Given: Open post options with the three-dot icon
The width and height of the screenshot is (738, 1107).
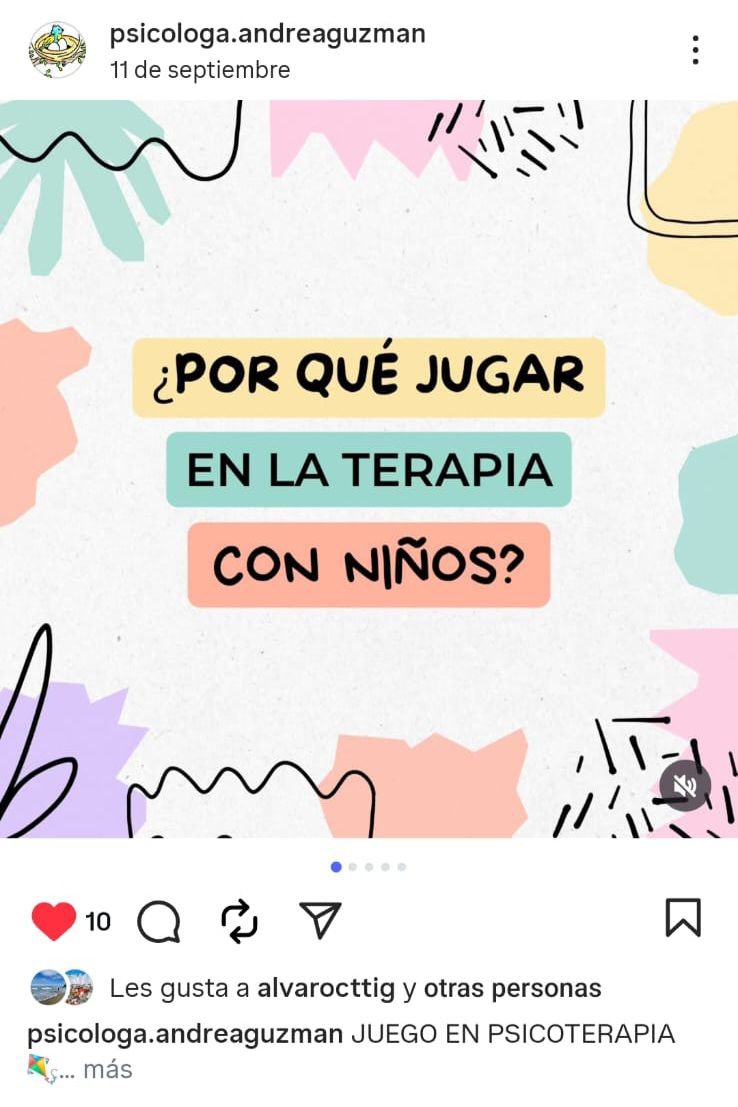Looking at the screenshot, I should (695, 49).
